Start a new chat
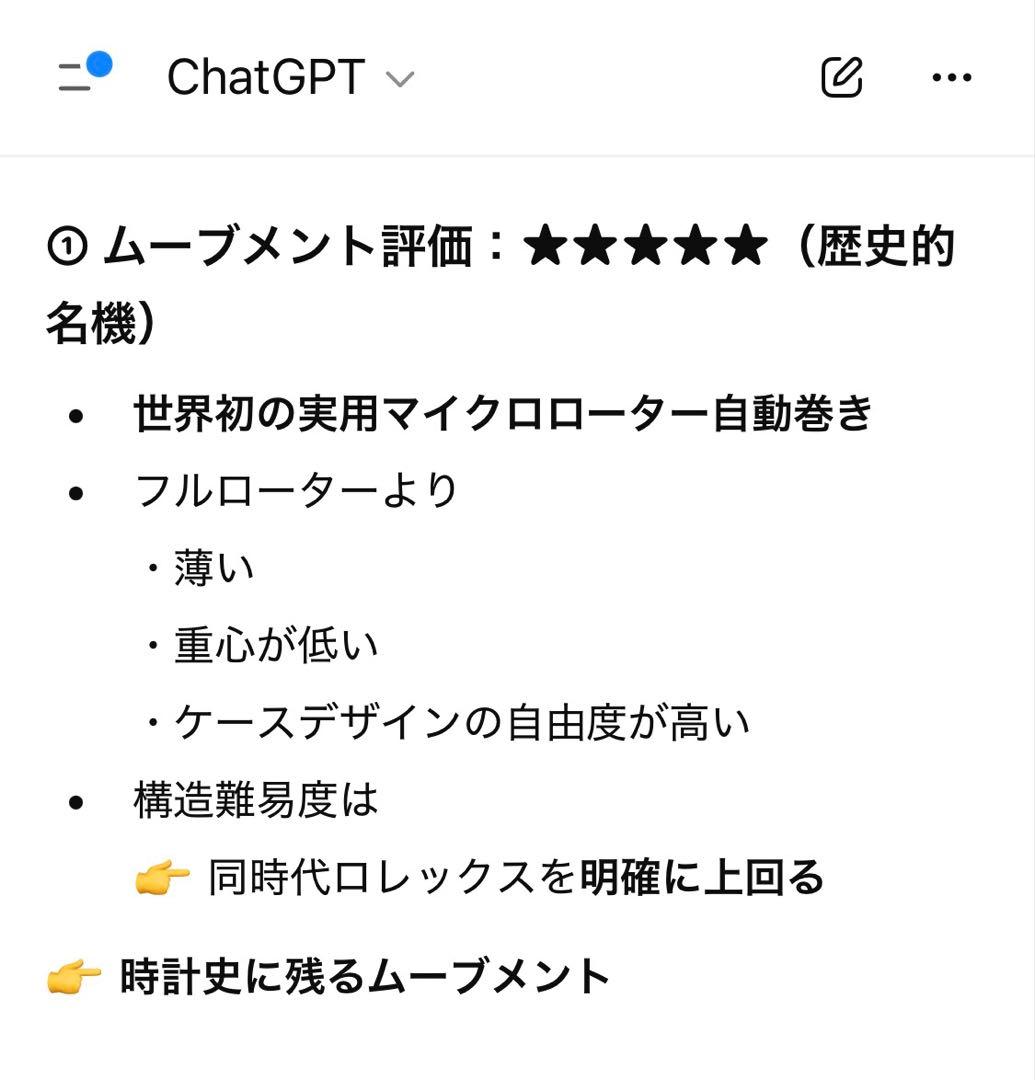The height and width of the screenshot is (1080, 1035). coord(841,77)
